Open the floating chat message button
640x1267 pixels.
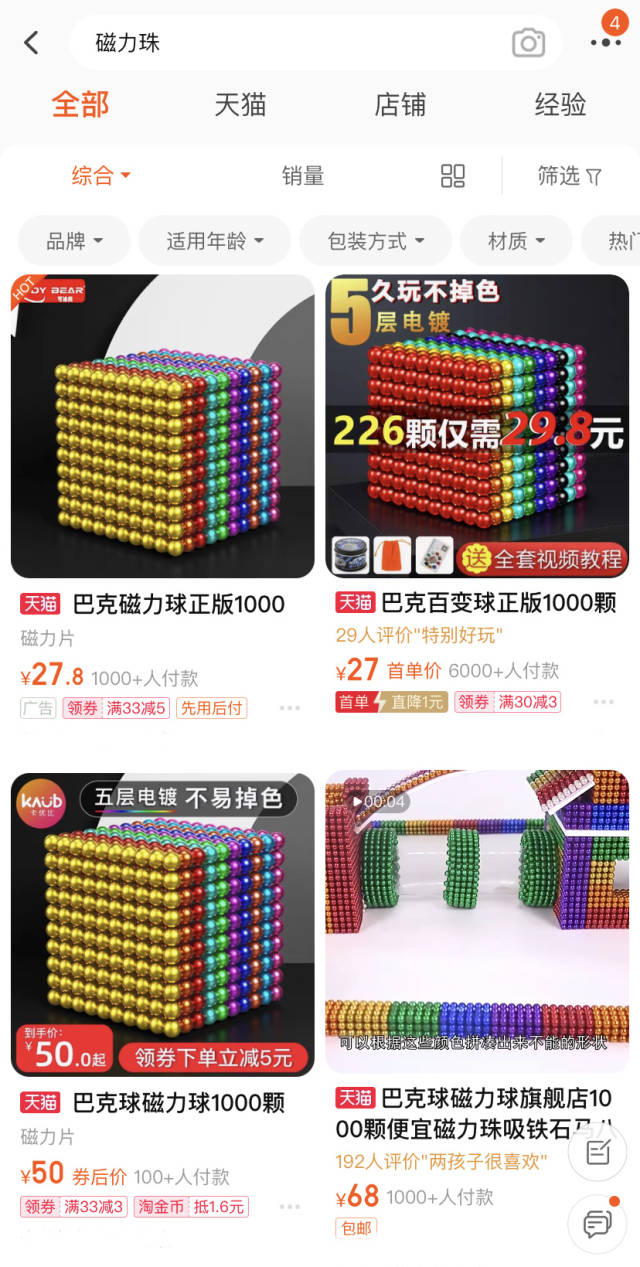point(597,1223)
